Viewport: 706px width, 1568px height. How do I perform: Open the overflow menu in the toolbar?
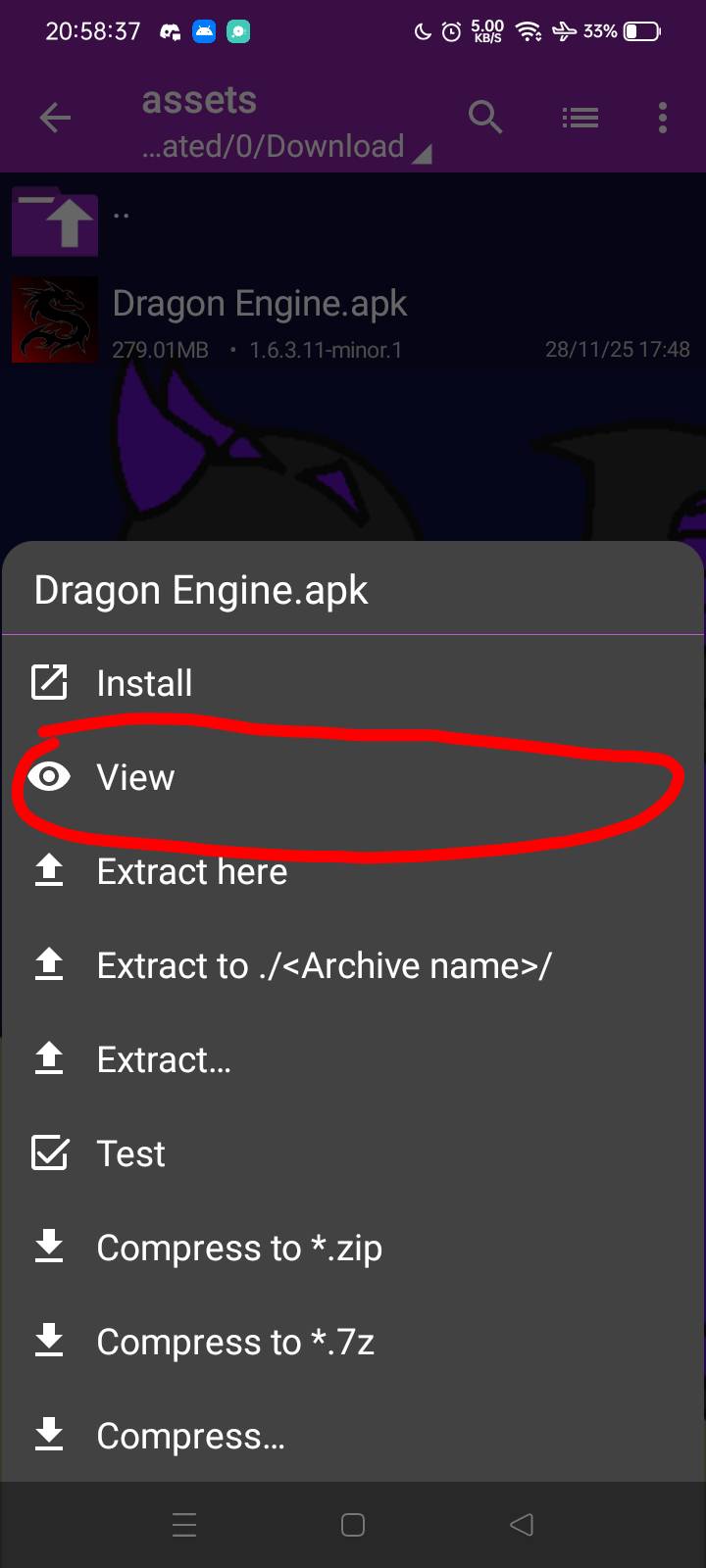(x=663, y=117)
